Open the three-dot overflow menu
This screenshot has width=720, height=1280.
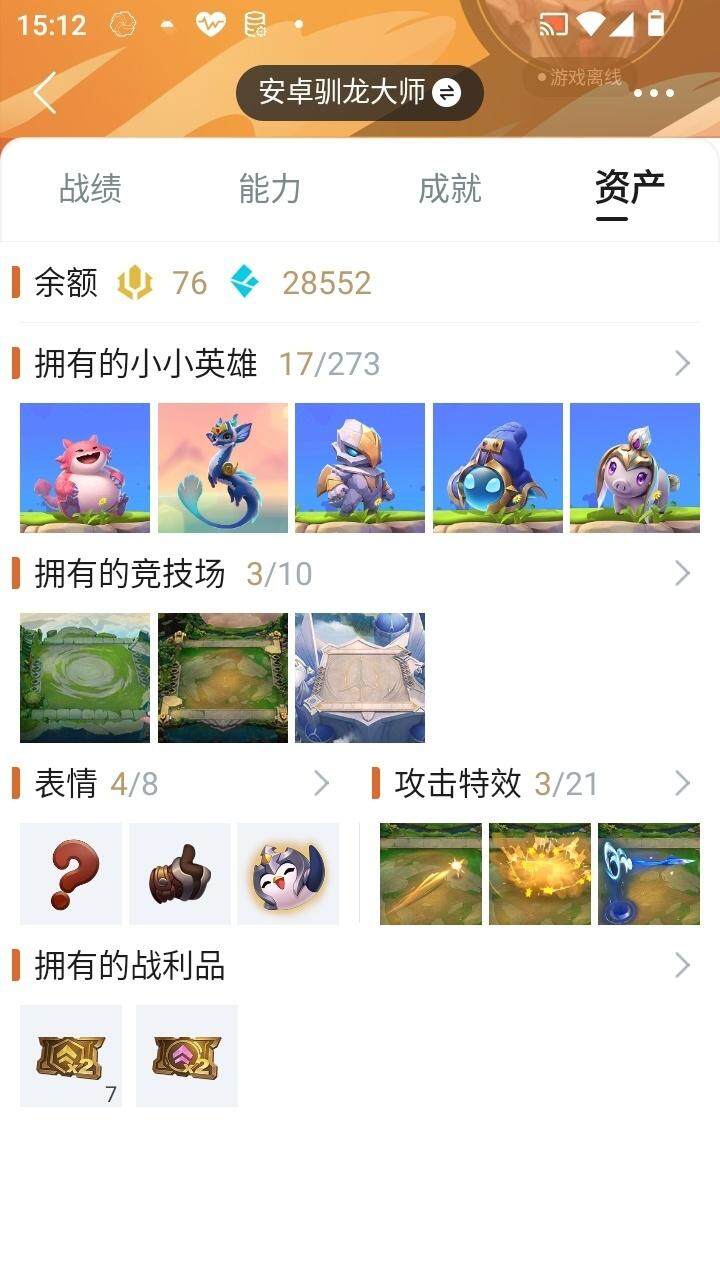[x=654, y=94]
